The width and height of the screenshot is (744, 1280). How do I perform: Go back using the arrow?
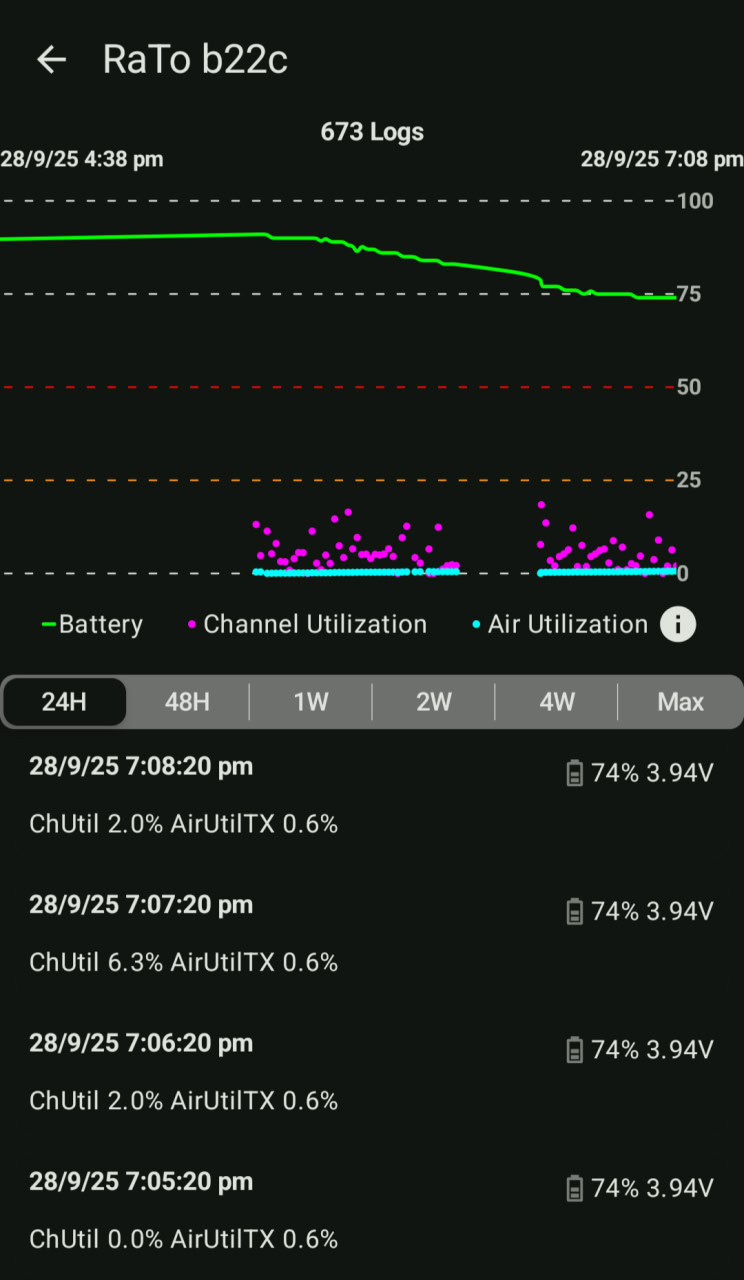[51, 60]
